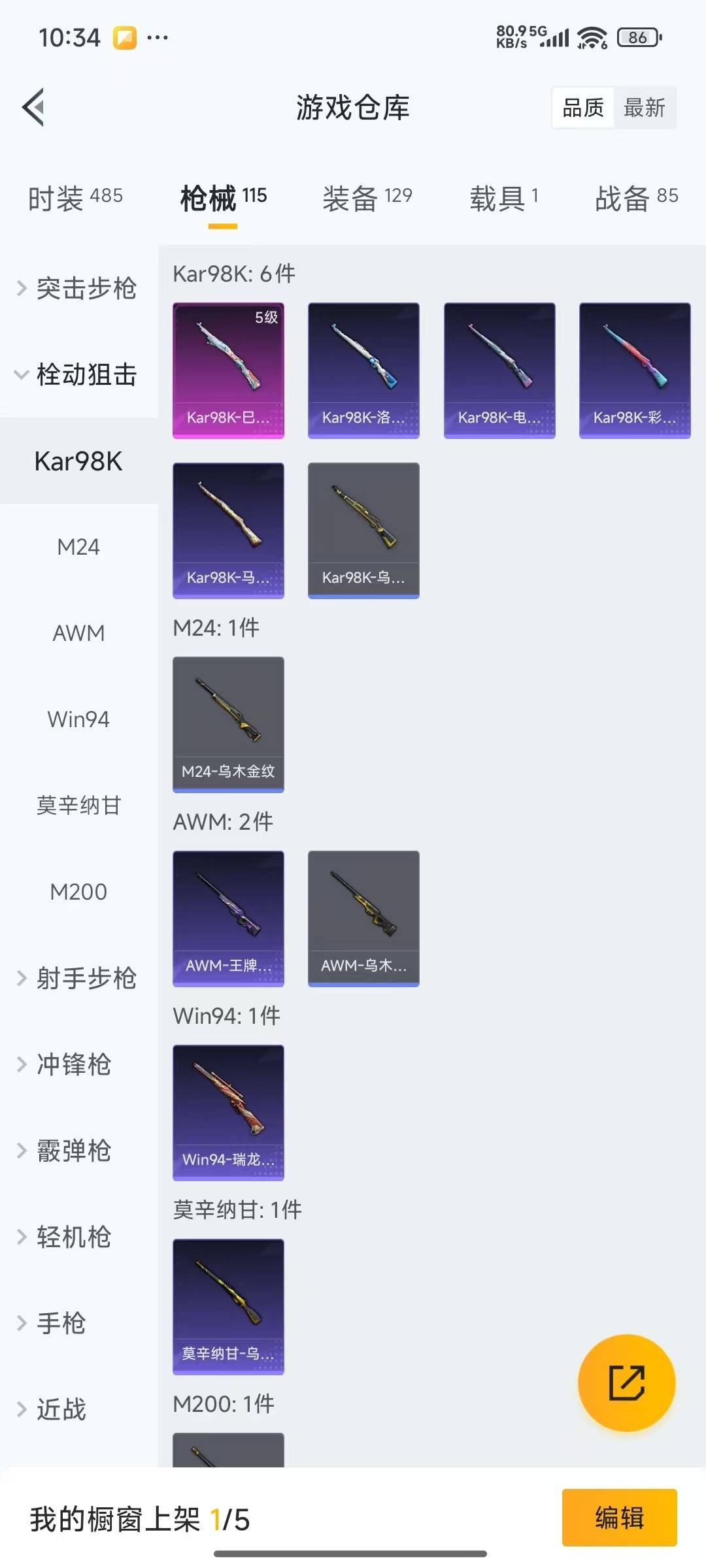This screenshot has height=1568, width=706.
Task: Open the level 5 Kar98K skin tile
Action: [228, 370]
